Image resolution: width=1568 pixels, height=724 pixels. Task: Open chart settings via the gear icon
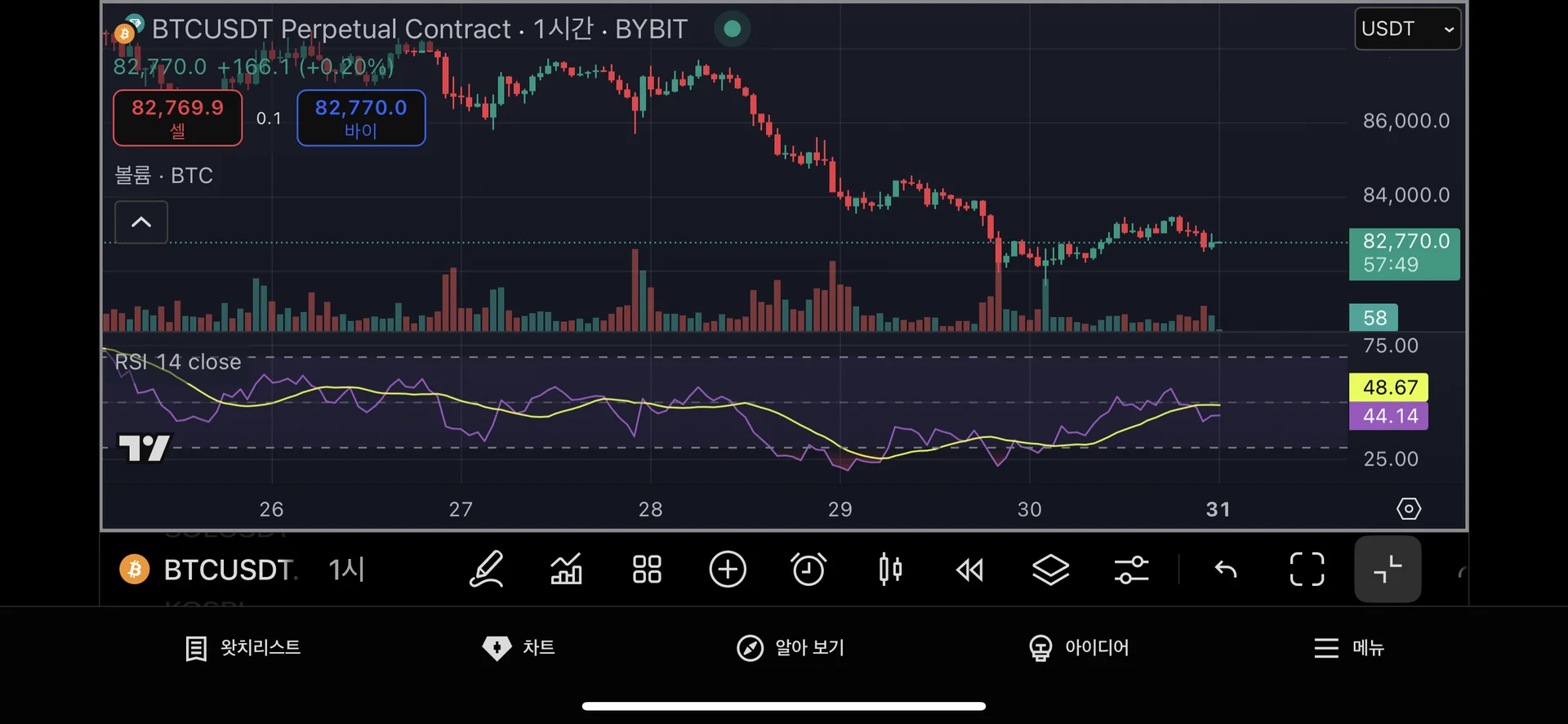click(x=1408, y=509)
